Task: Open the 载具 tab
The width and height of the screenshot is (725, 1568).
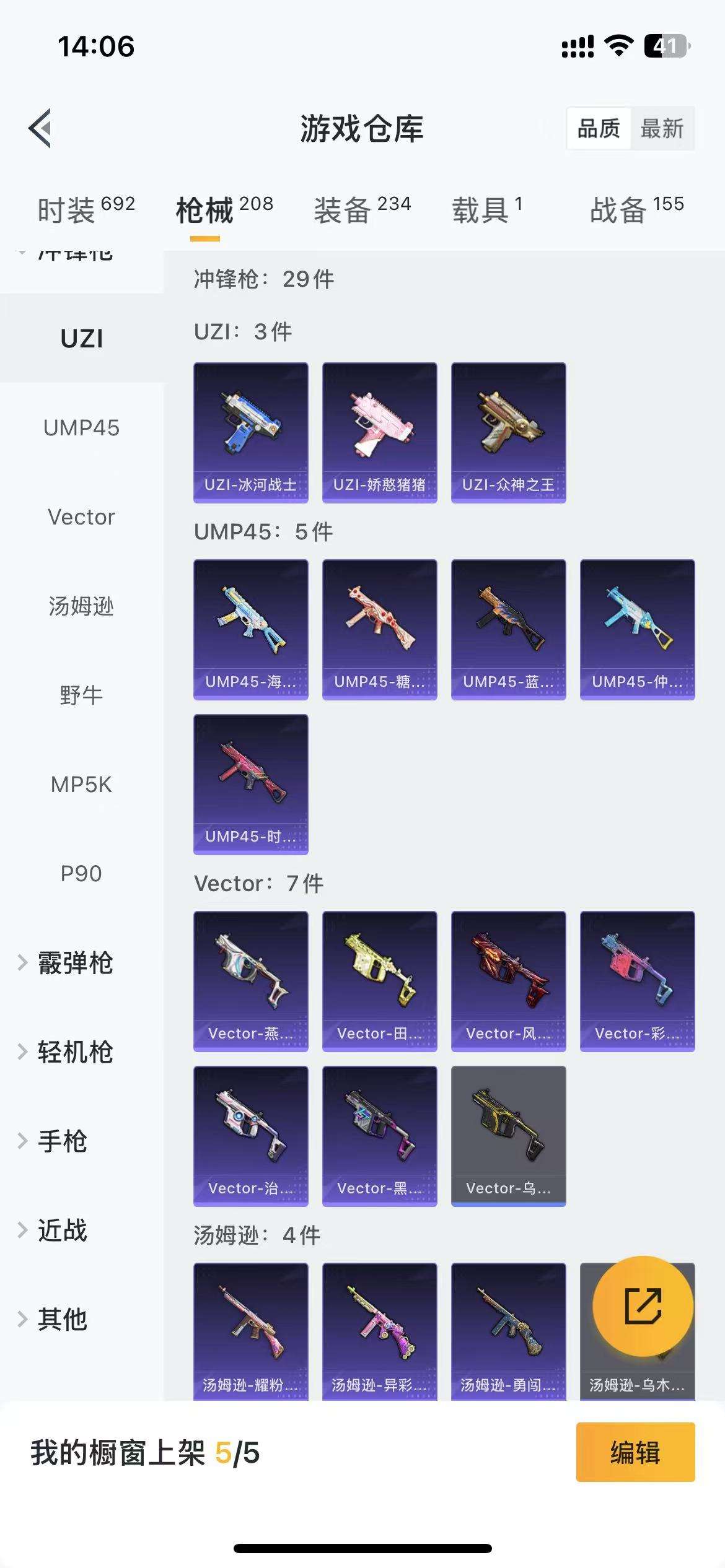Action: 487,209
